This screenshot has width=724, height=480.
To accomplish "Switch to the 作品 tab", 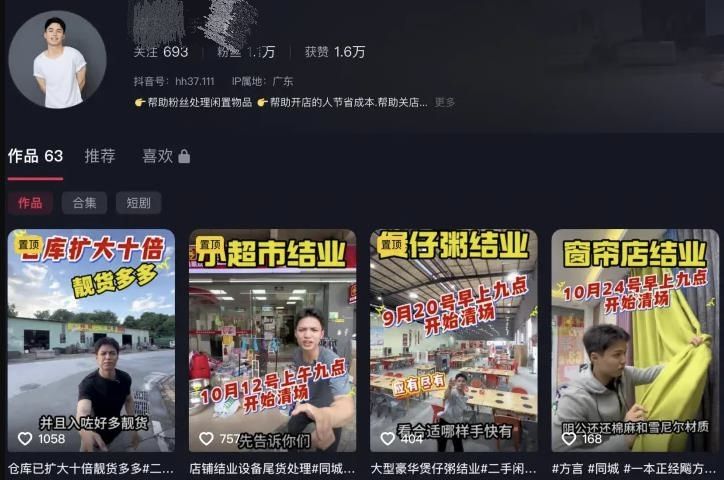I will (x=35, y=156).
